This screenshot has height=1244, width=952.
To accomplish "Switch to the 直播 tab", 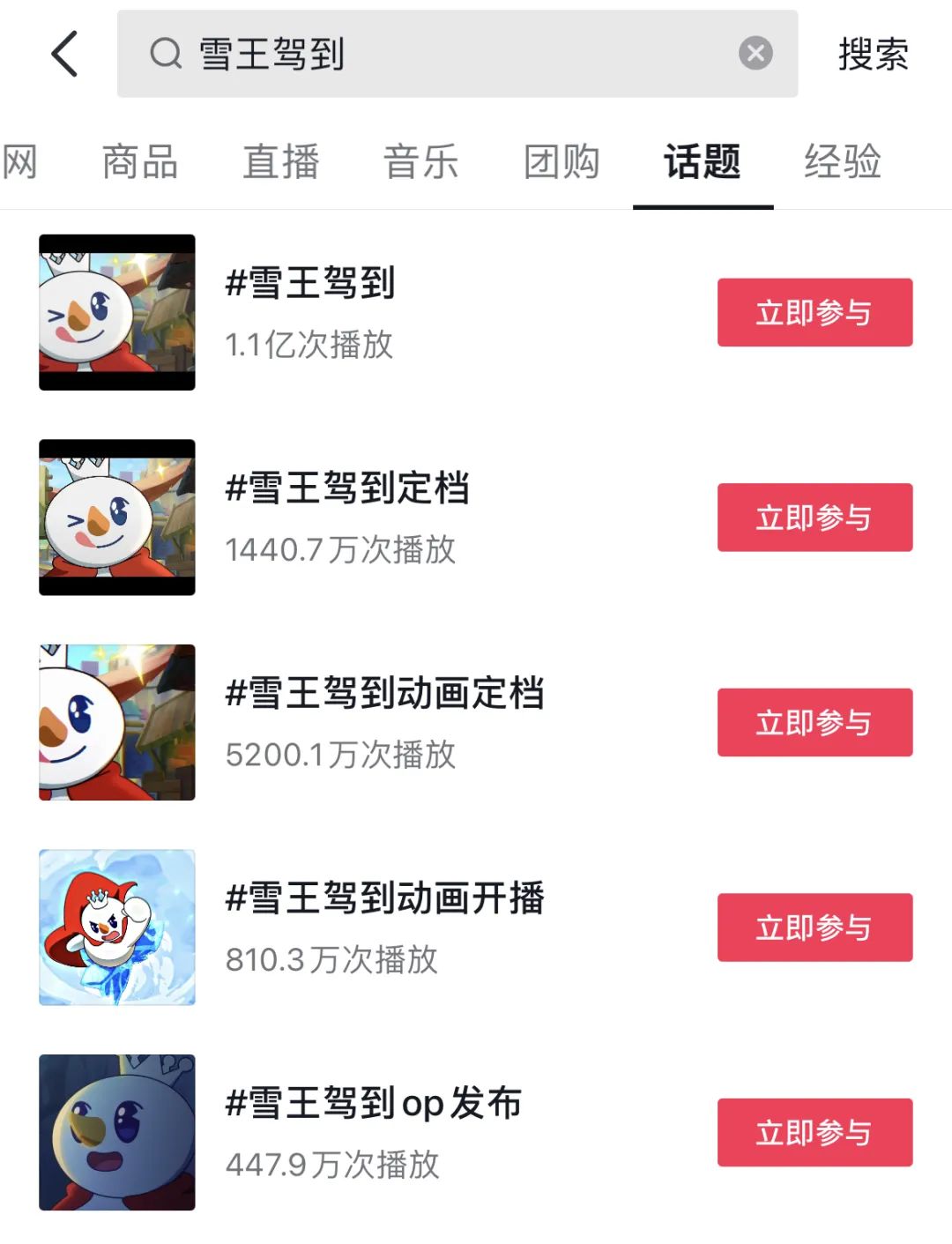I will (x=280, y=162).
